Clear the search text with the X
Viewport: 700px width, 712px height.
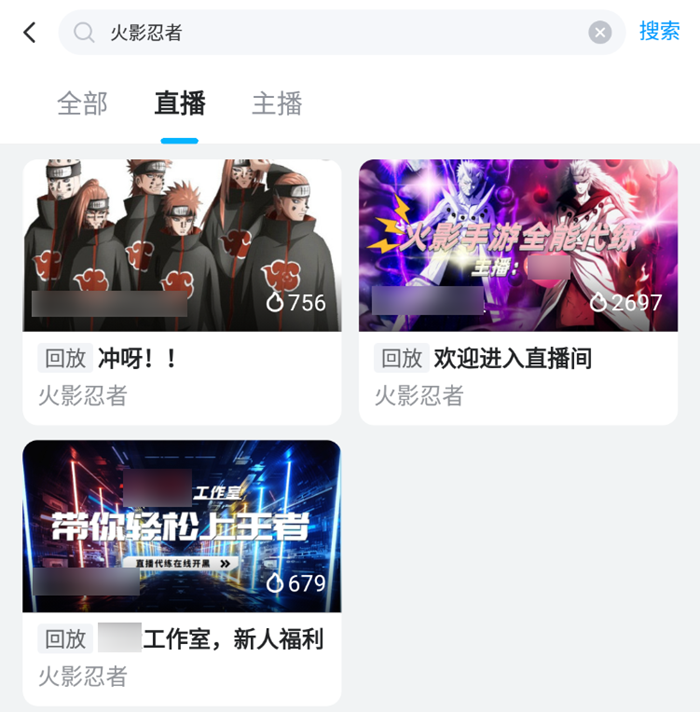click(600, 33)
